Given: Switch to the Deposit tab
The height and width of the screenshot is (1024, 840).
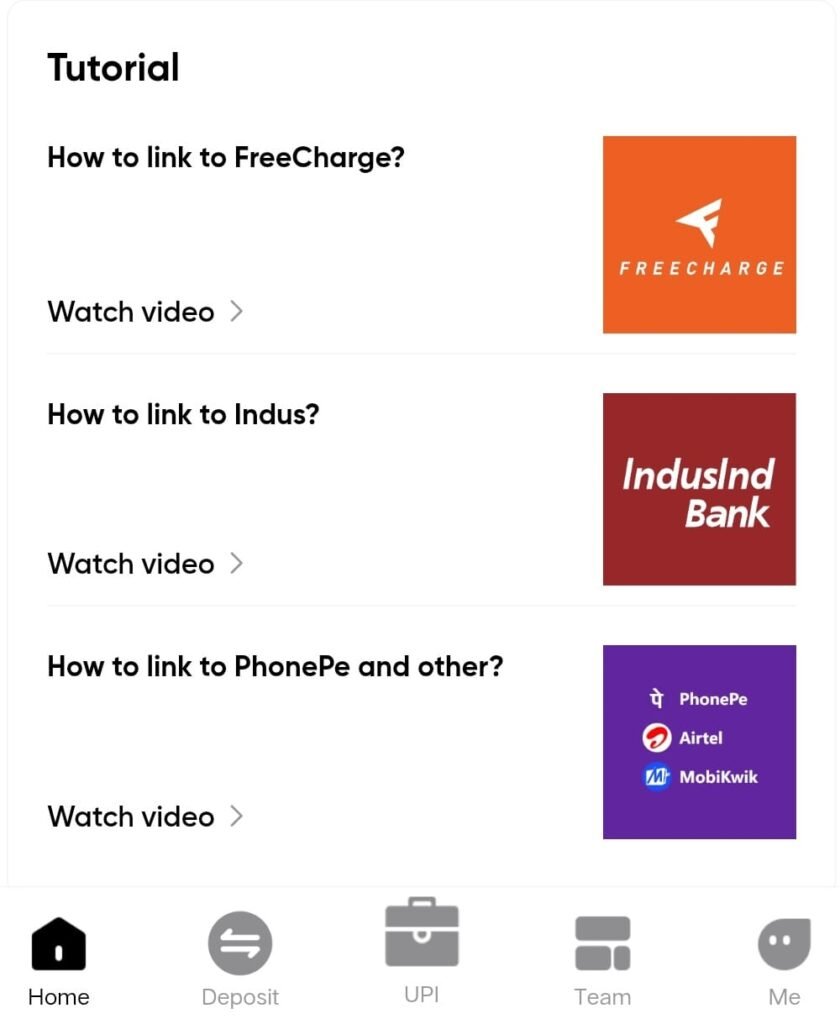Looking at the screenshot, I should [240, 962].
